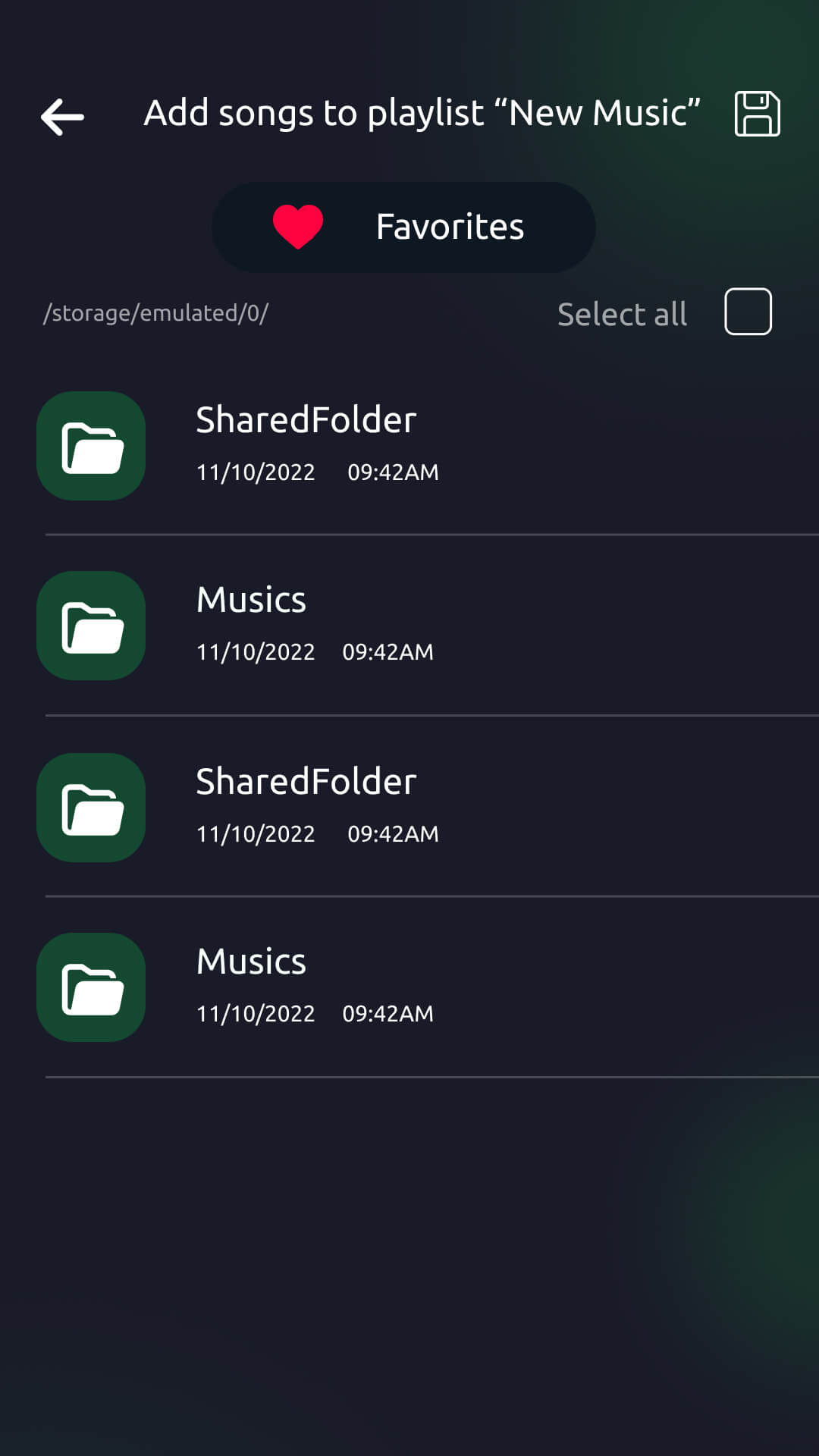Tap the bottom Musics folder icon
Image resolution: width=819 pixels, height=1456 pixels.
point(90,987)
